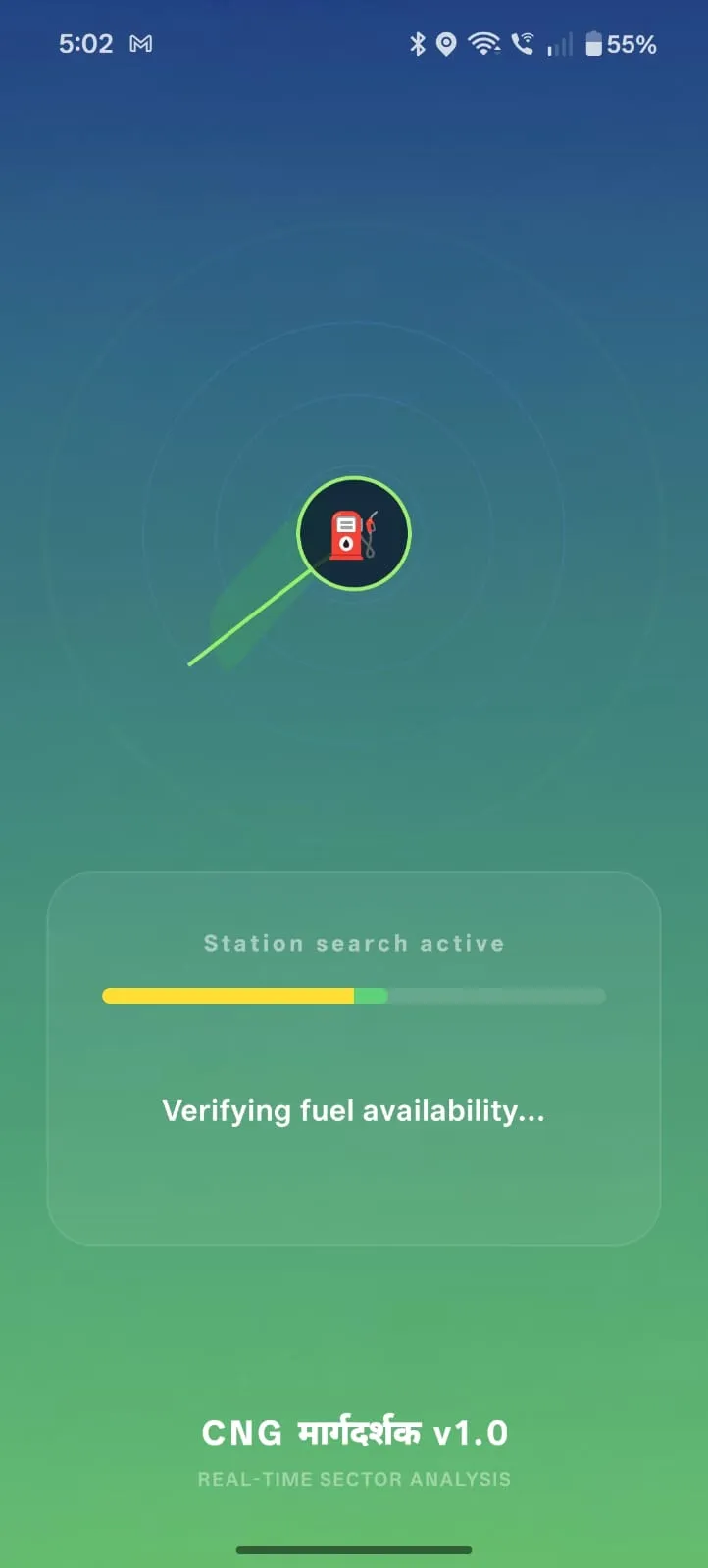Click the Station search active header

(x=353, y=943)
